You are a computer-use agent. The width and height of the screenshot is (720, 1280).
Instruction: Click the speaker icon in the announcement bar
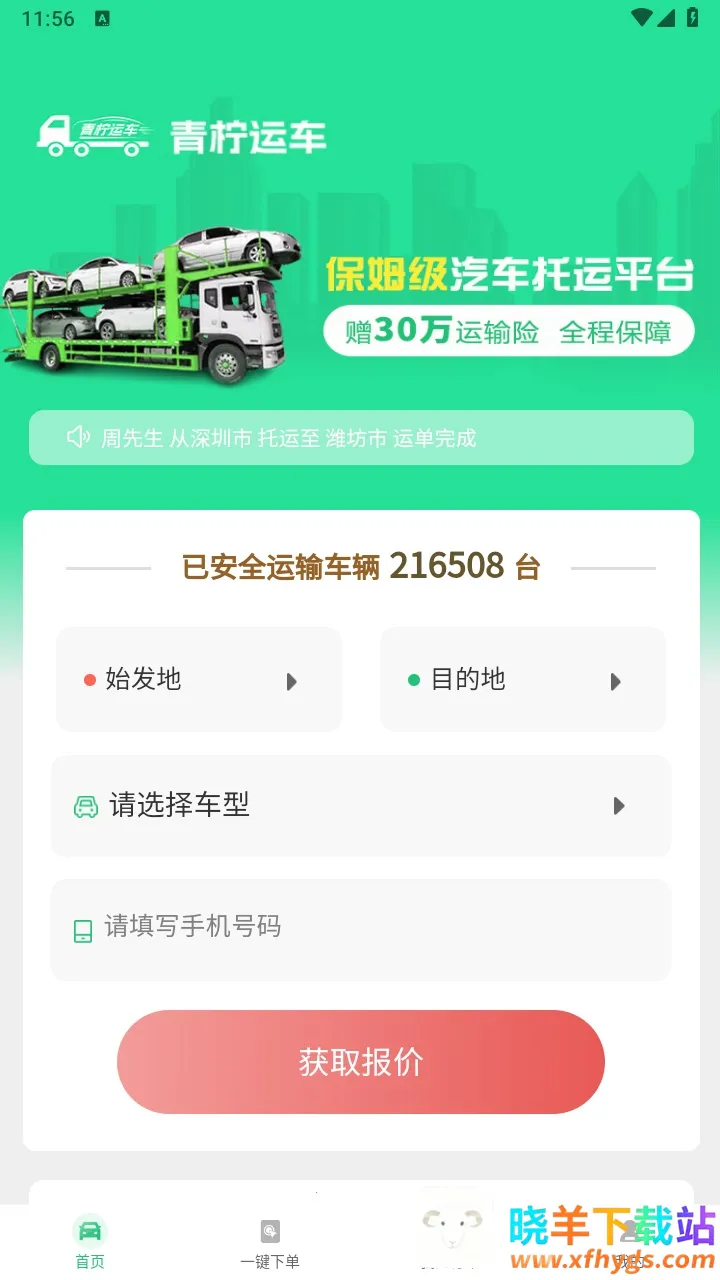pos(80,437)
